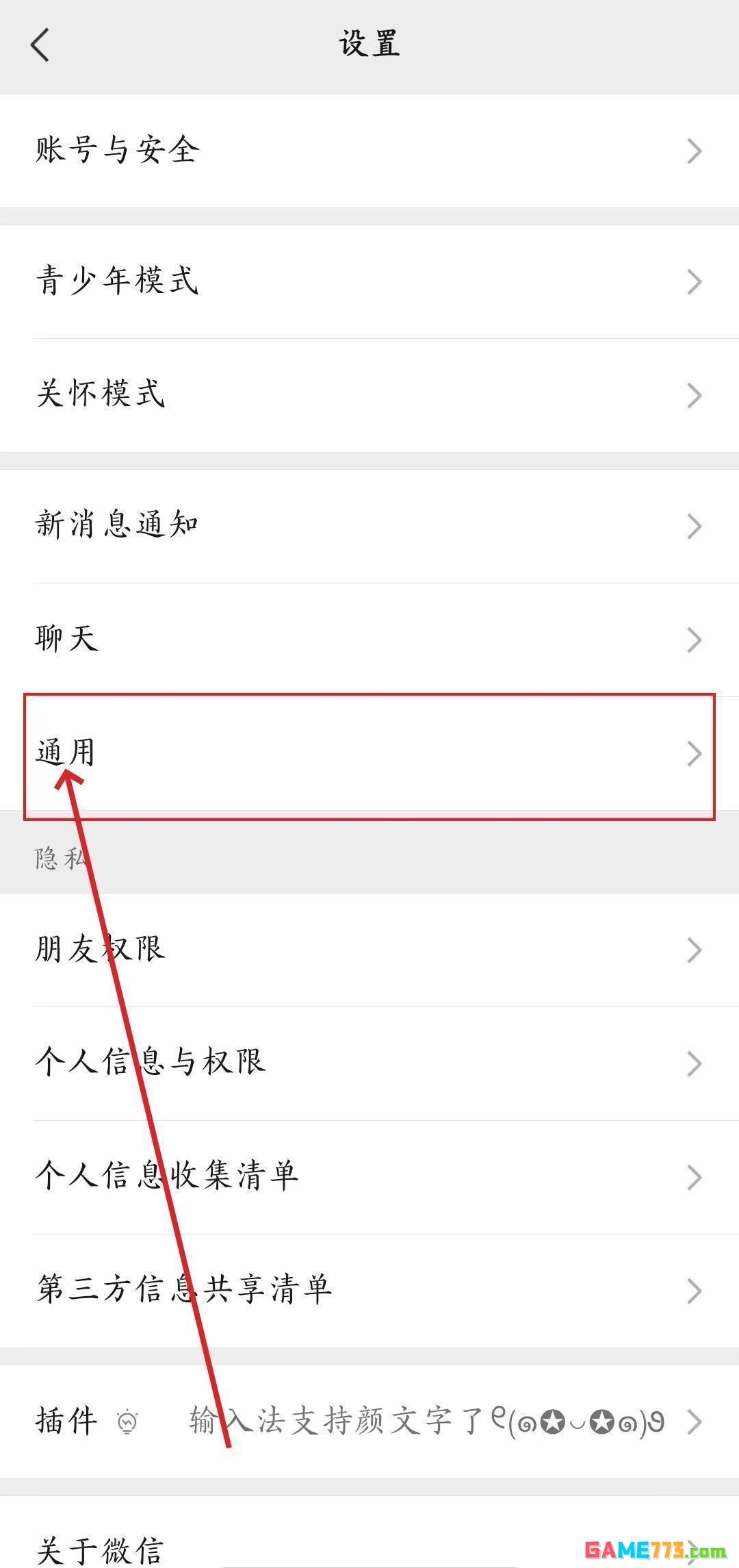Open 青少年模式

(x=369, y=281)
